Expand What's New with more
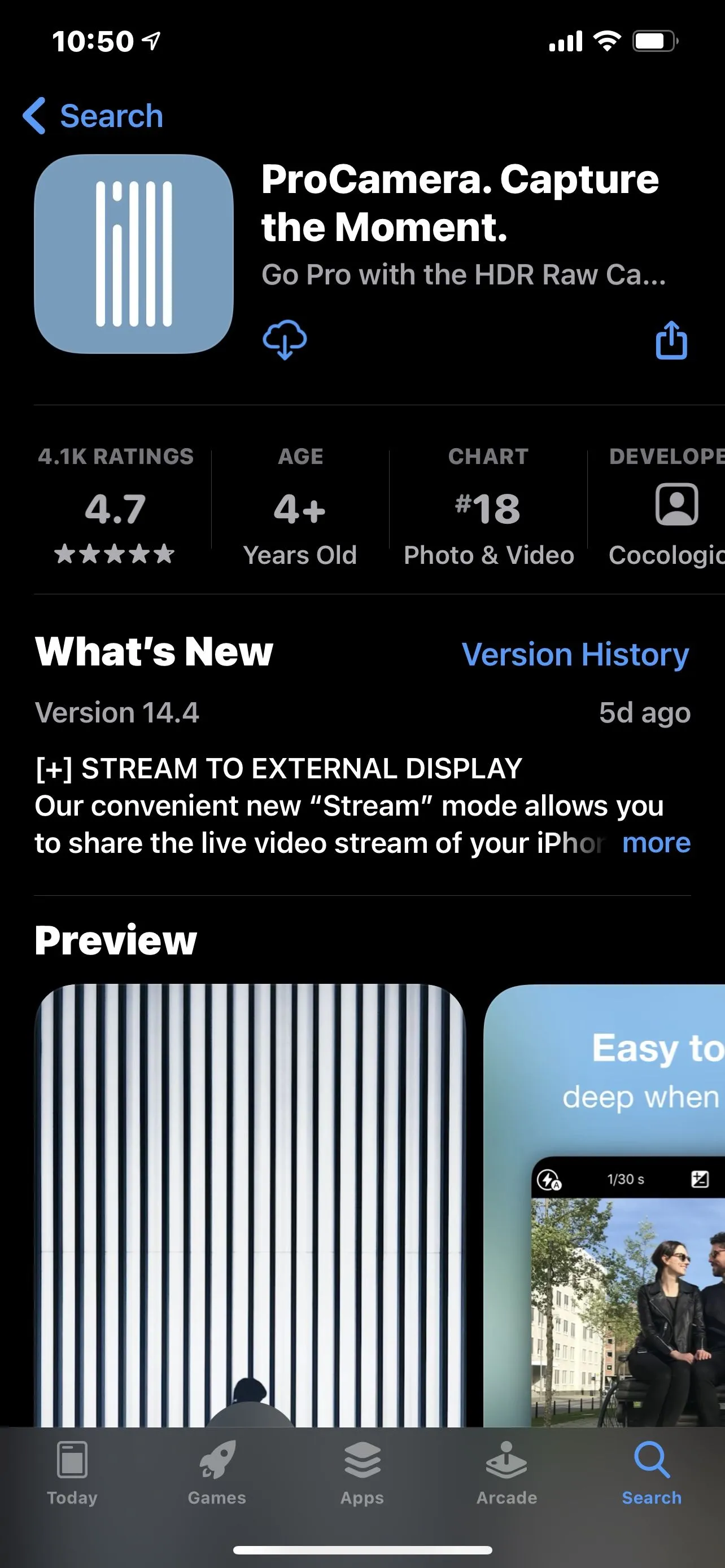Screen dimensions: 725x1568 pyautogui.click(x=656, y=843)
